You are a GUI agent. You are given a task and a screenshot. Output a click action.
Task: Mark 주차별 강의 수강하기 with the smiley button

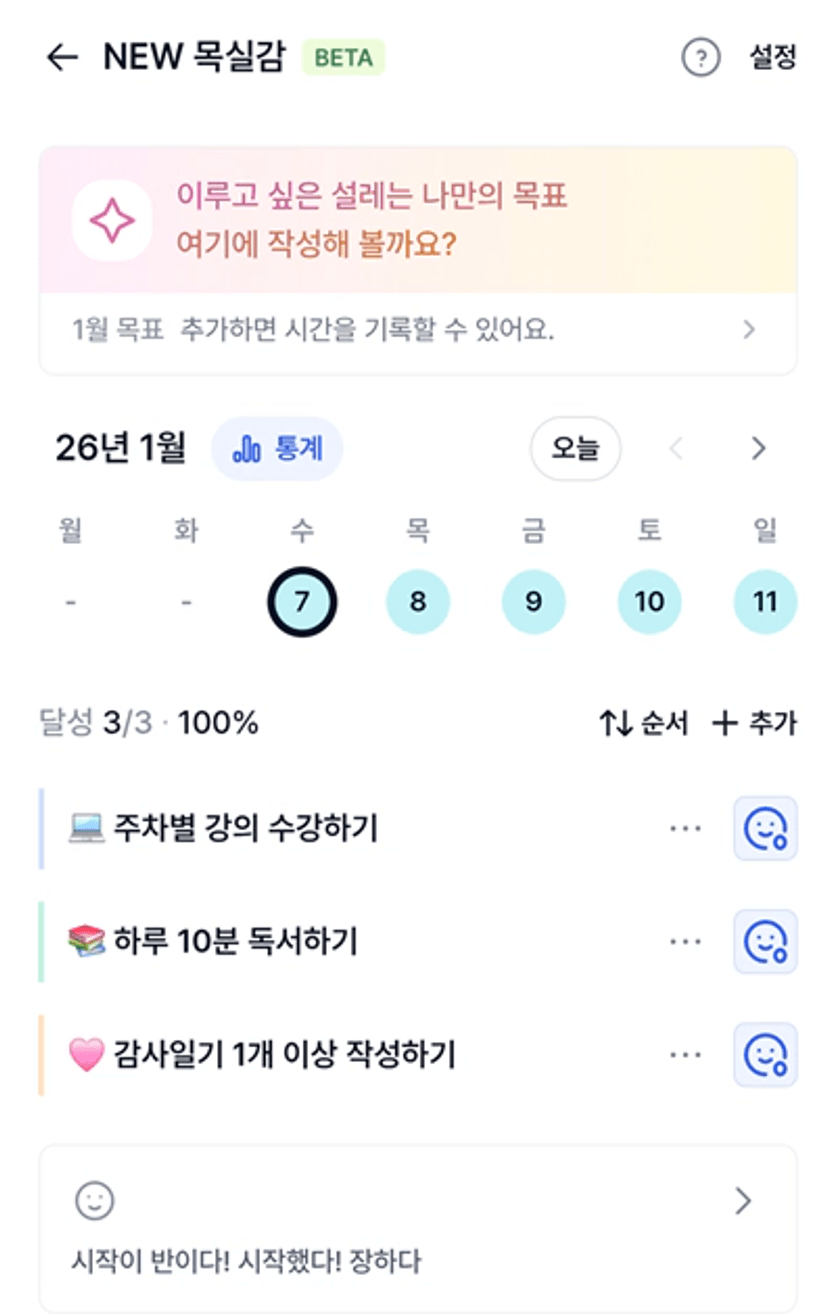(x=765, y=828)
